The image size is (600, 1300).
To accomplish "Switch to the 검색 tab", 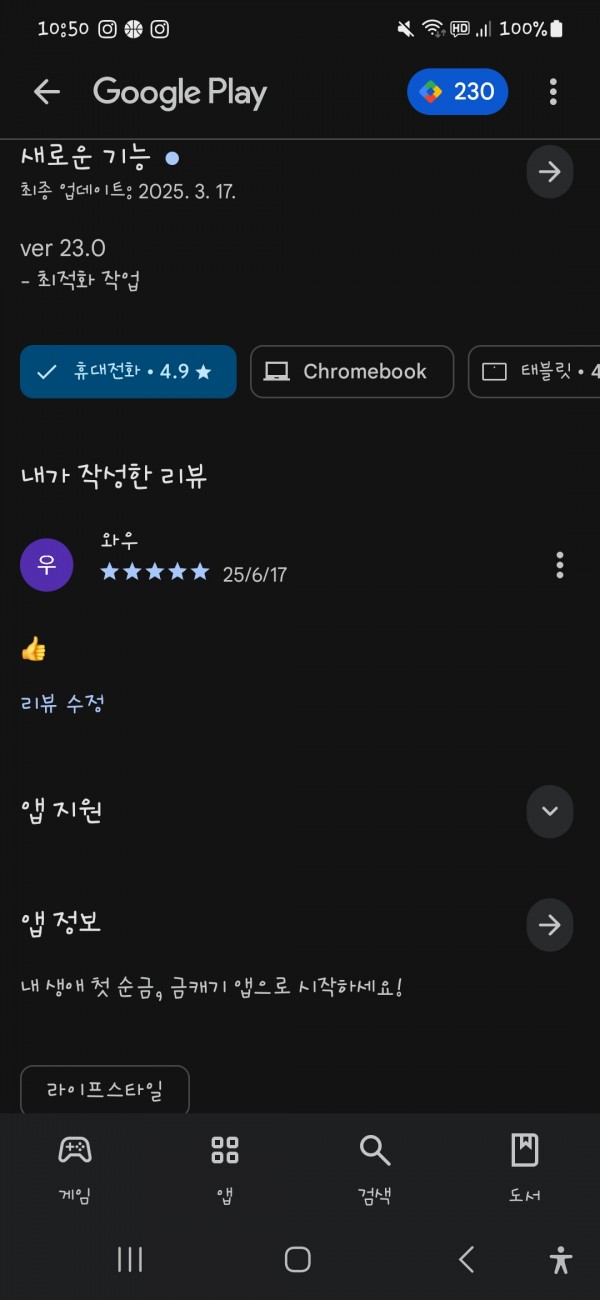I will (x=375, y=1168).
